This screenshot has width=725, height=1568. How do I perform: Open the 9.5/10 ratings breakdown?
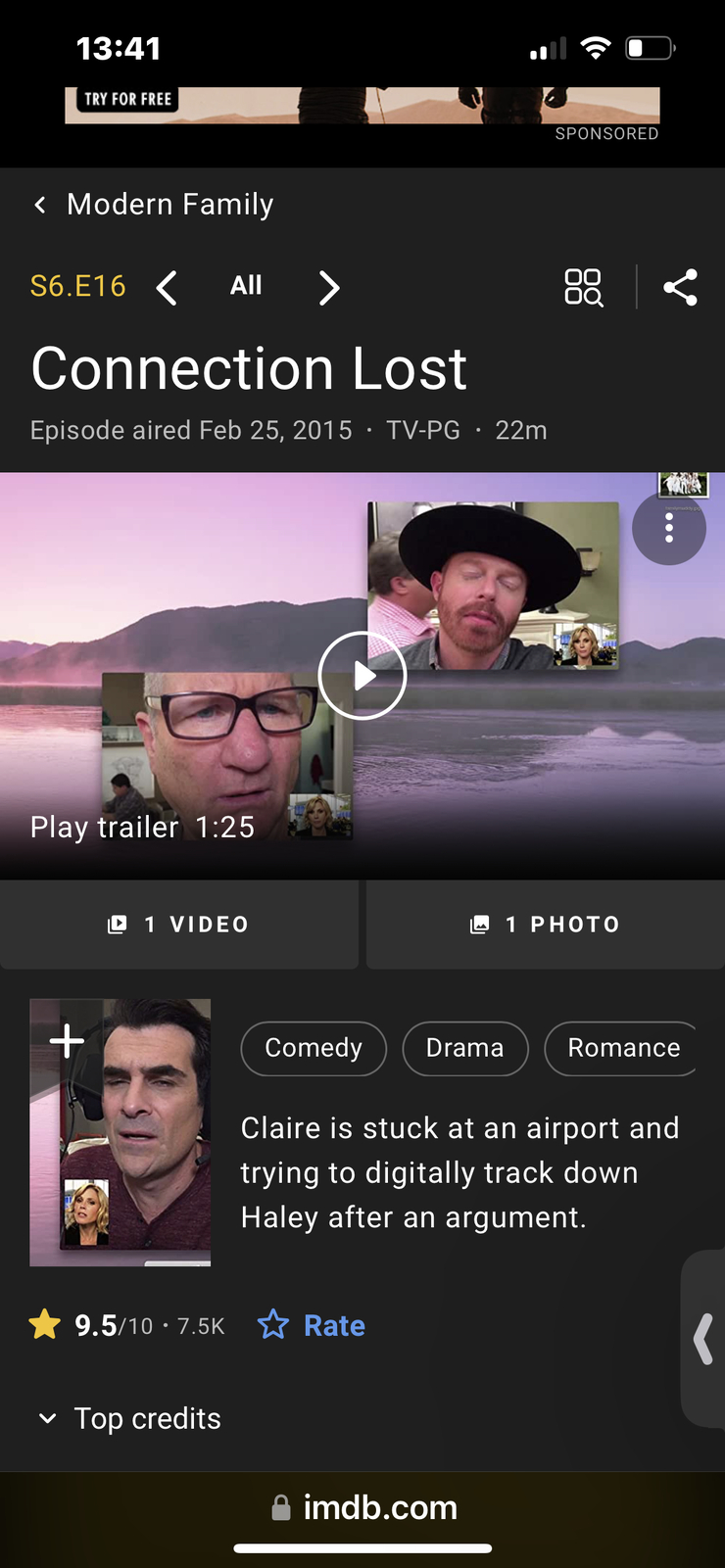click(x=127, y=1325)
